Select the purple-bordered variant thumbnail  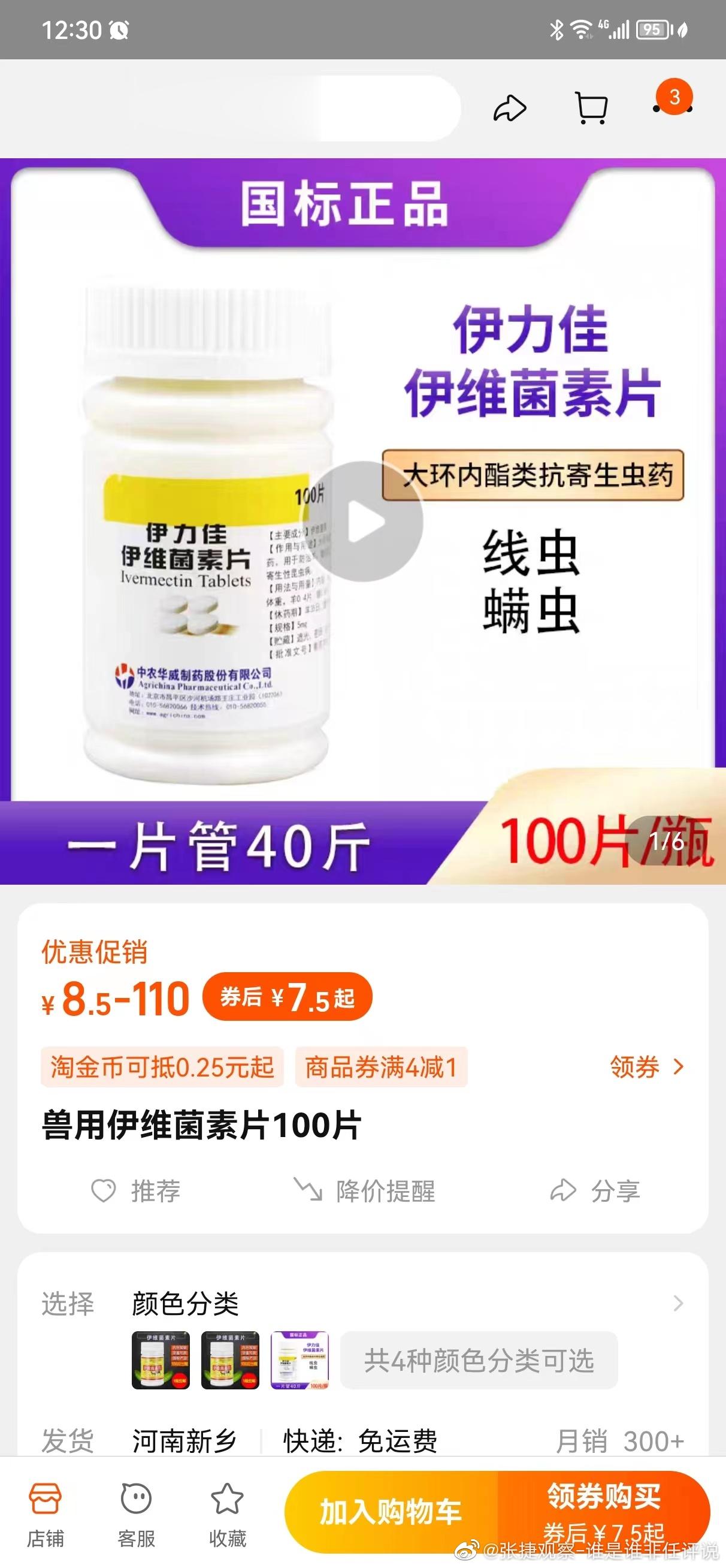tap(300, 1361)
